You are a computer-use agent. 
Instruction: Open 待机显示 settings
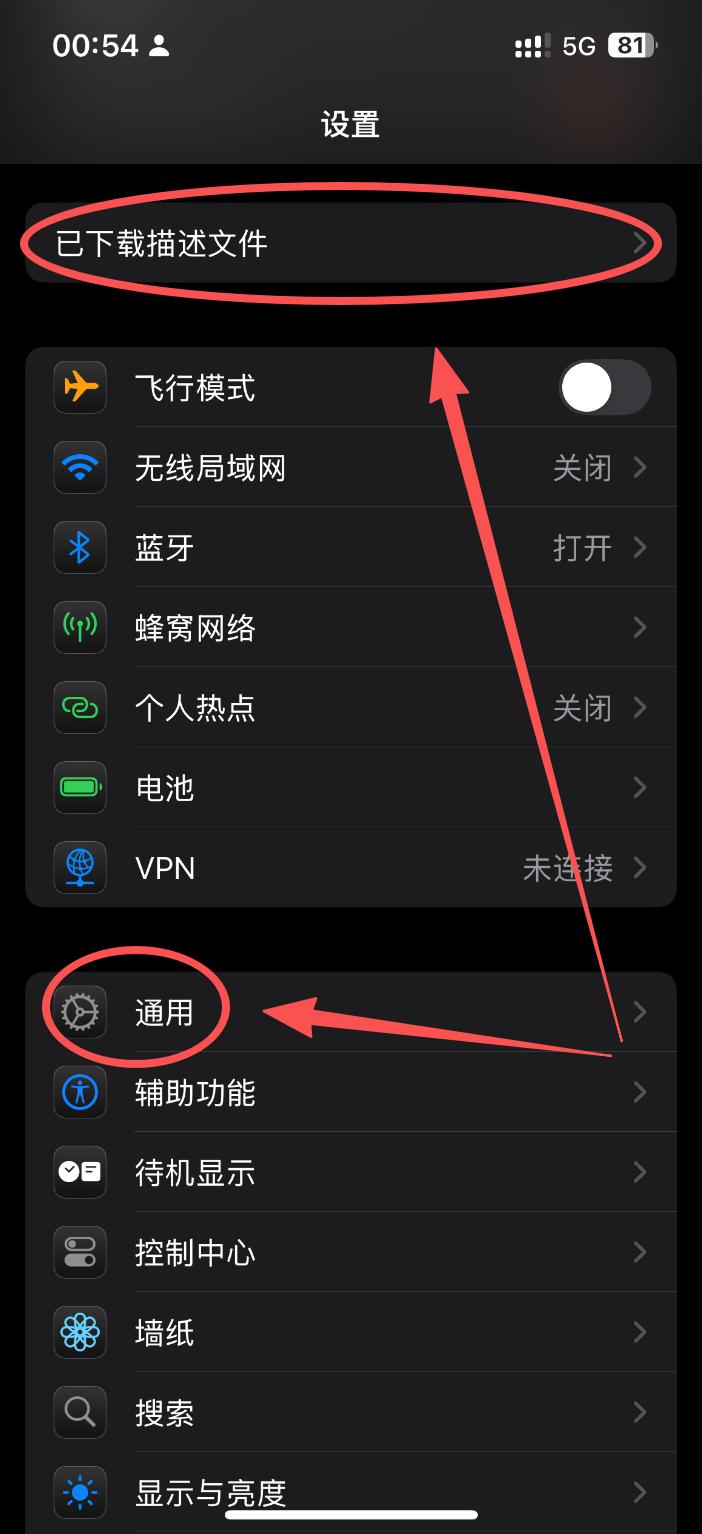(350, 1172)
